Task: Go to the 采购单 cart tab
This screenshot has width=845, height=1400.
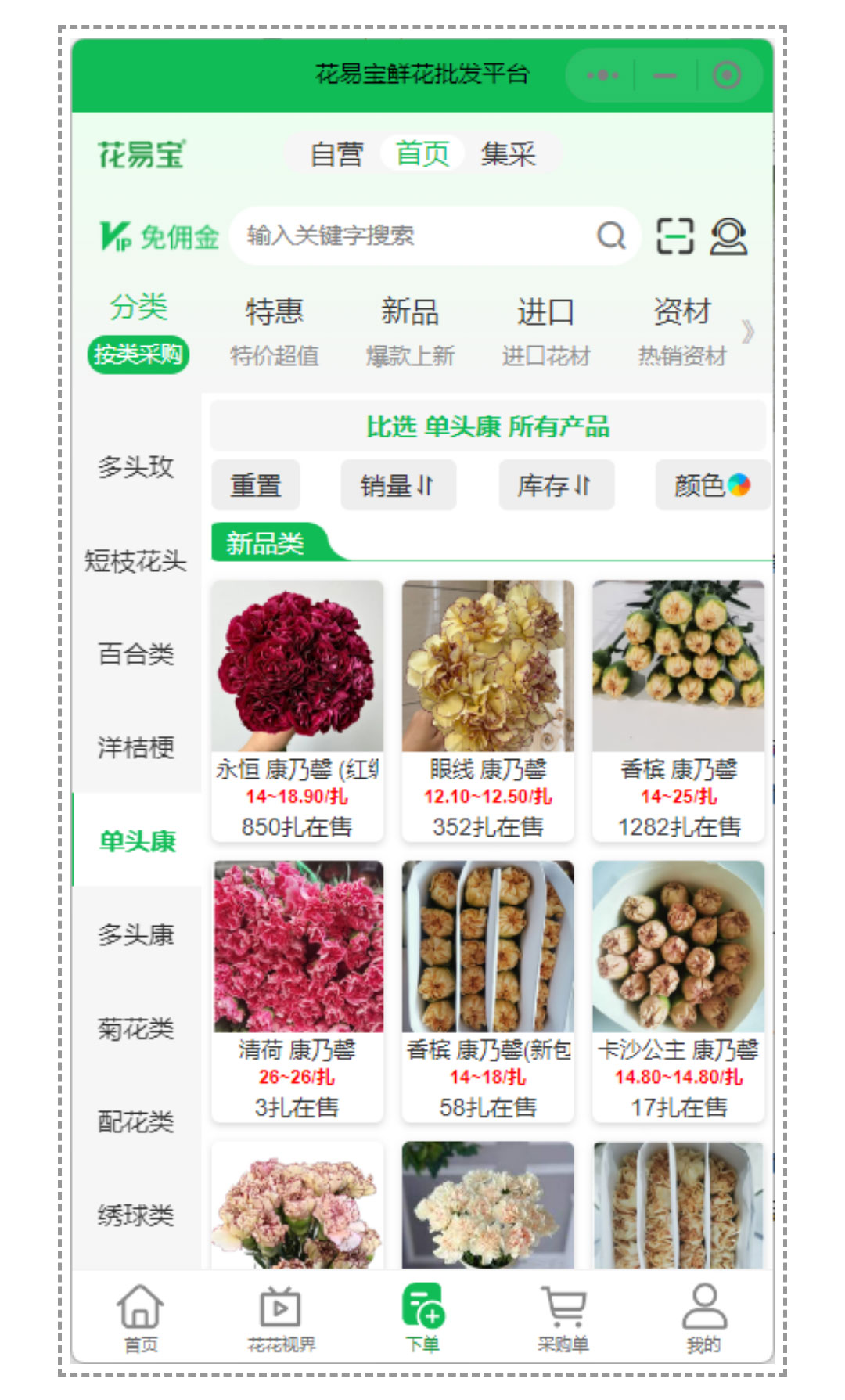Action: (x=563, y=1318)
